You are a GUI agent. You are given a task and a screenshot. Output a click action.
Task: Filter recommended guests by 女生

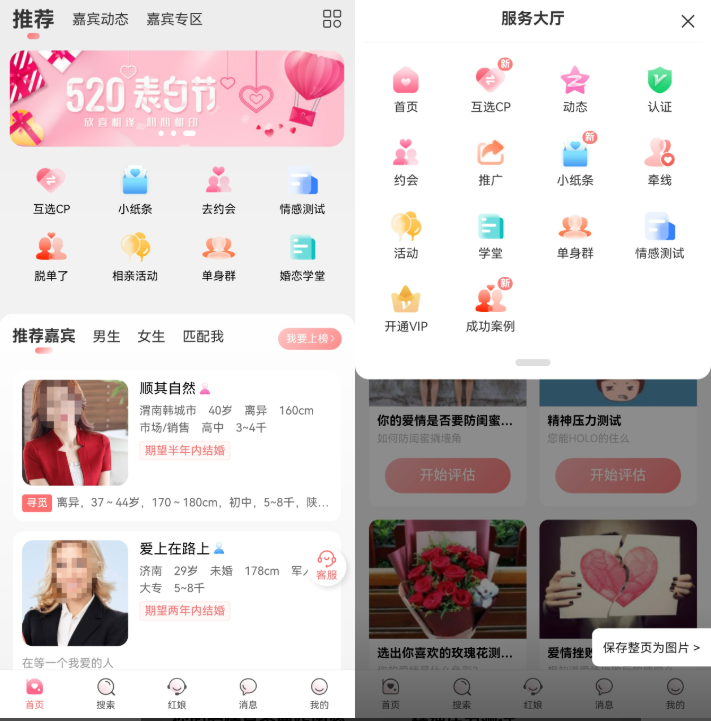coord(151,337)
